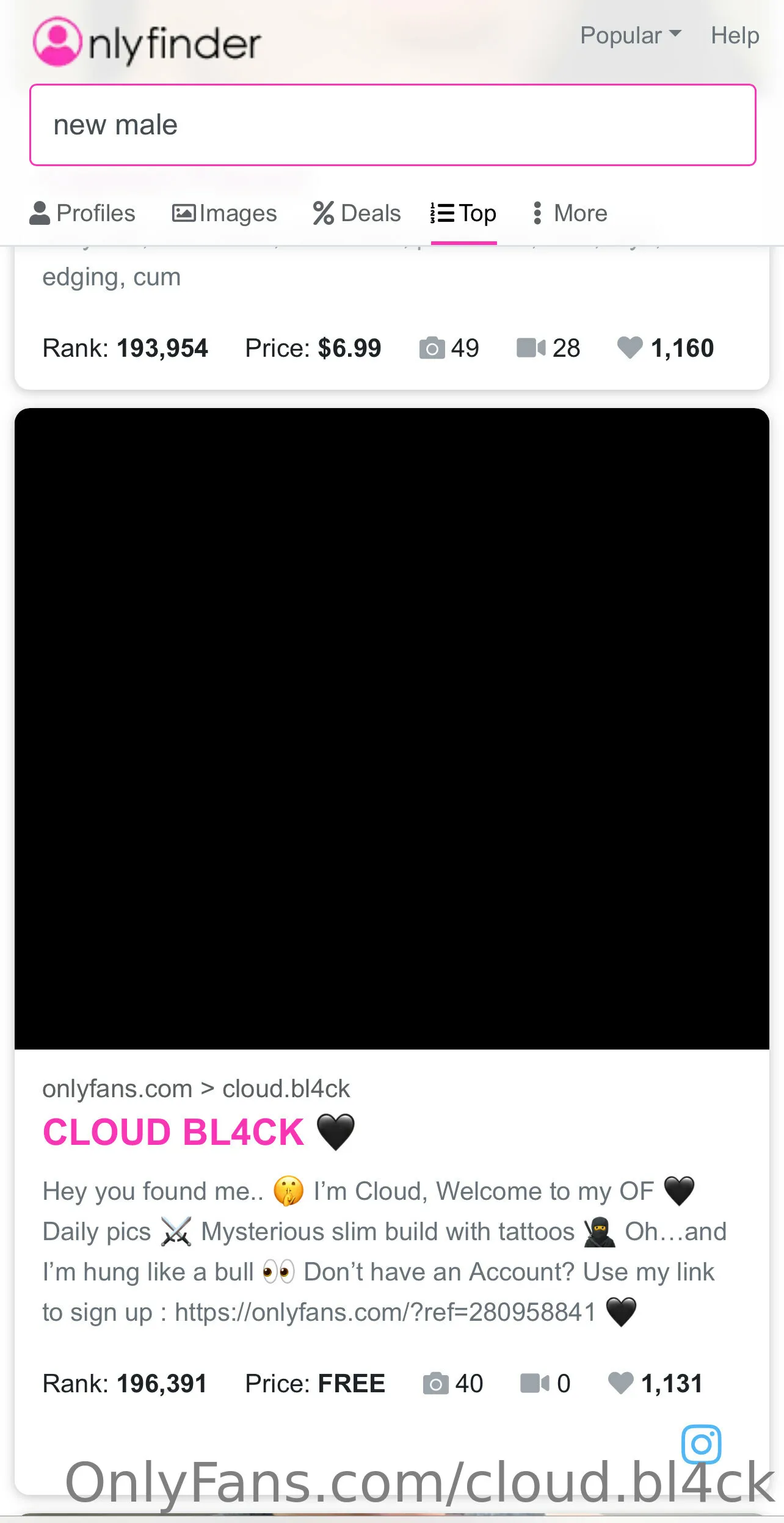Image resolution: width=784 pixels, height=1523 pixels.
Task: Switch to the Images tab
Action: (223, 213)
